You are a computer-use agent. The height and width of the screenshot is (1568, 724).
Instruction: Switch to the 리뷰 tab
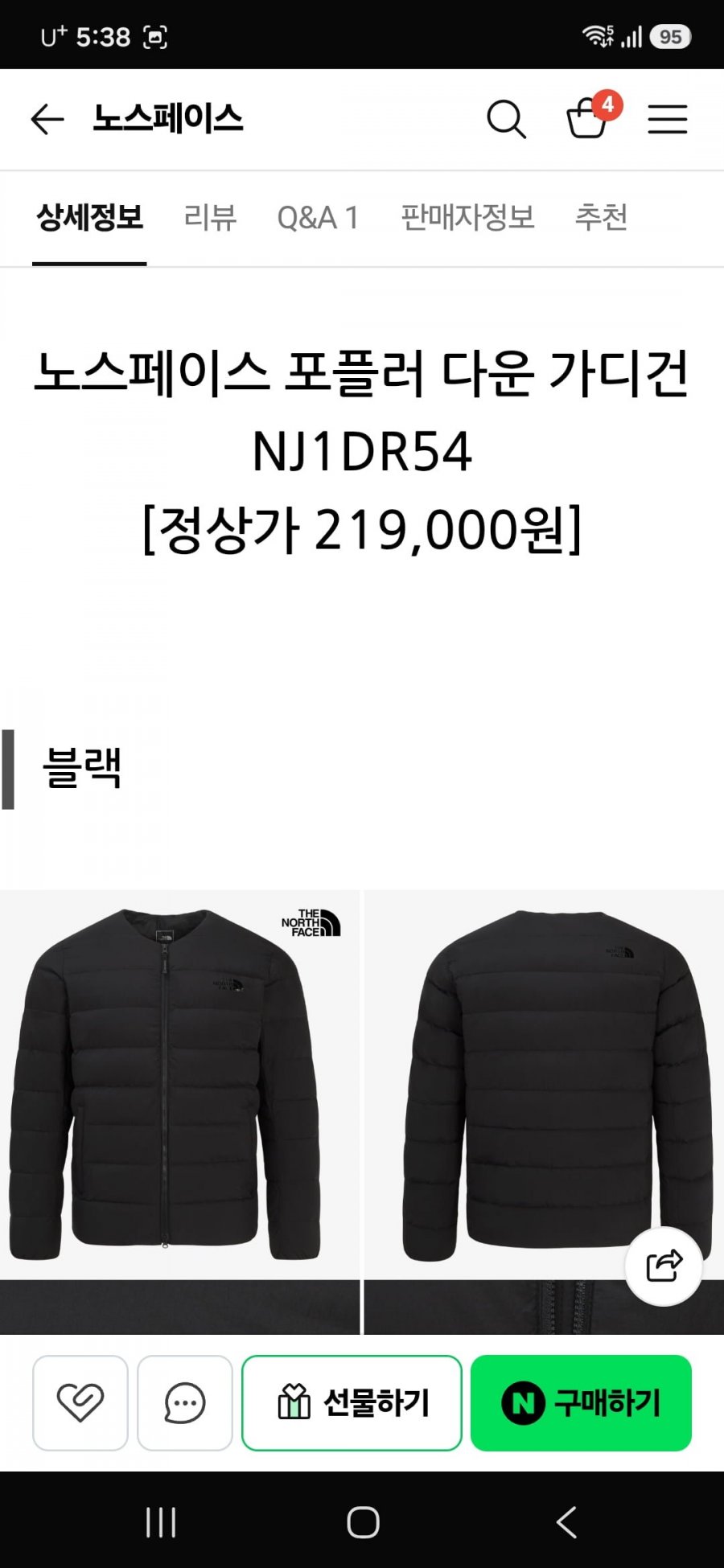tap(210, 217)
